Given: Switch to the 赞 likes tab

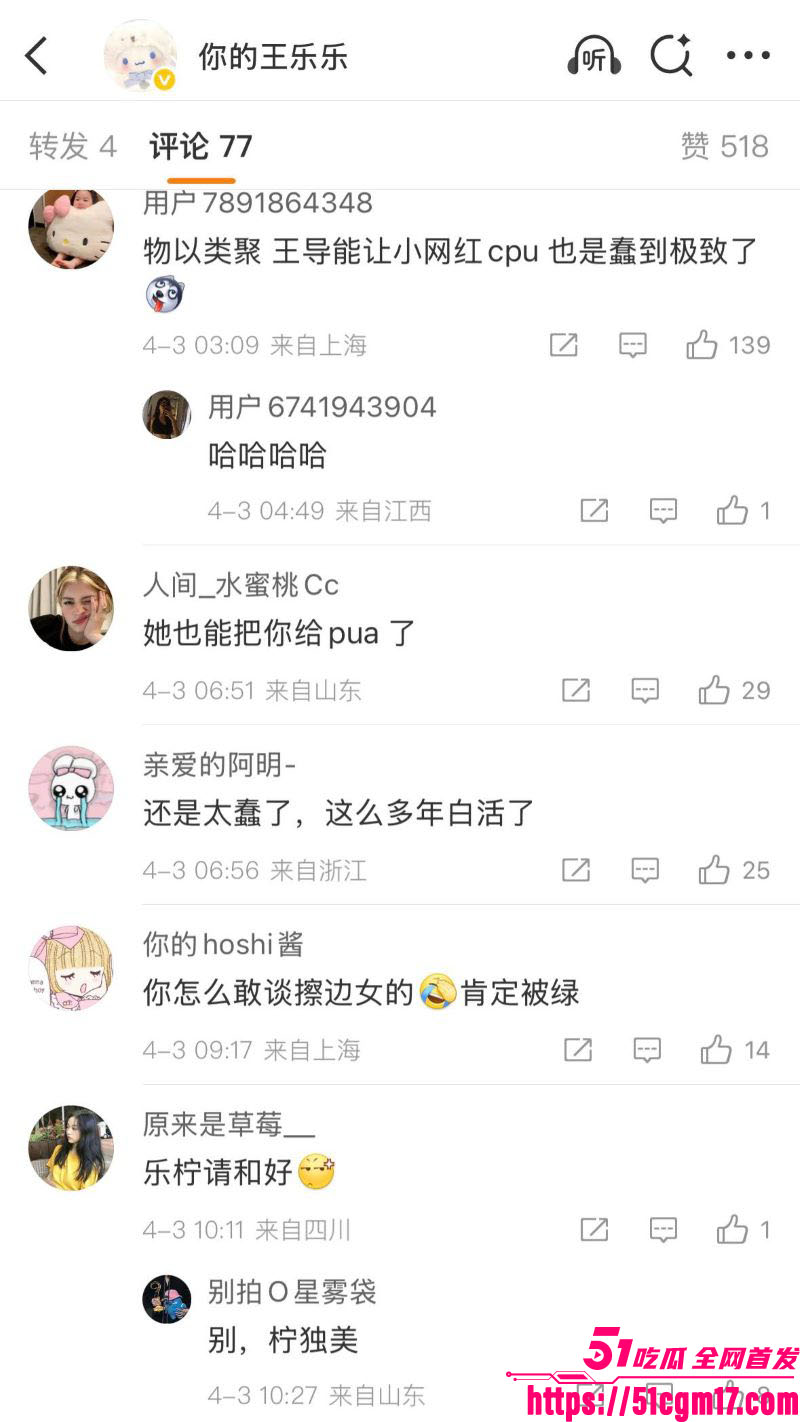Looking at the screenshot, I should [x=724, y=146].
